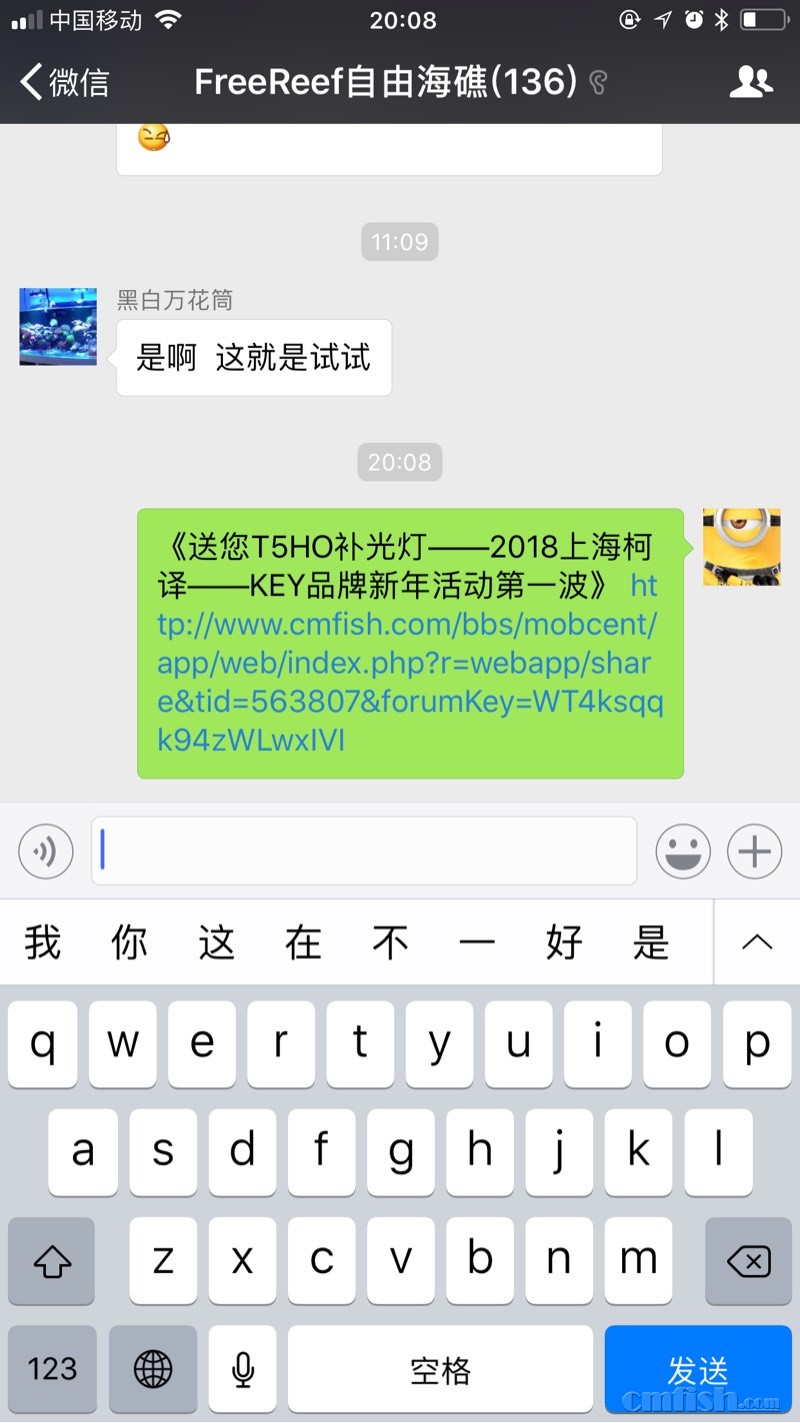The height and width of the screenshot is (1423, 800).
Task: Open group members info icon
Action: pyautogui.click(x=751, y=82)
